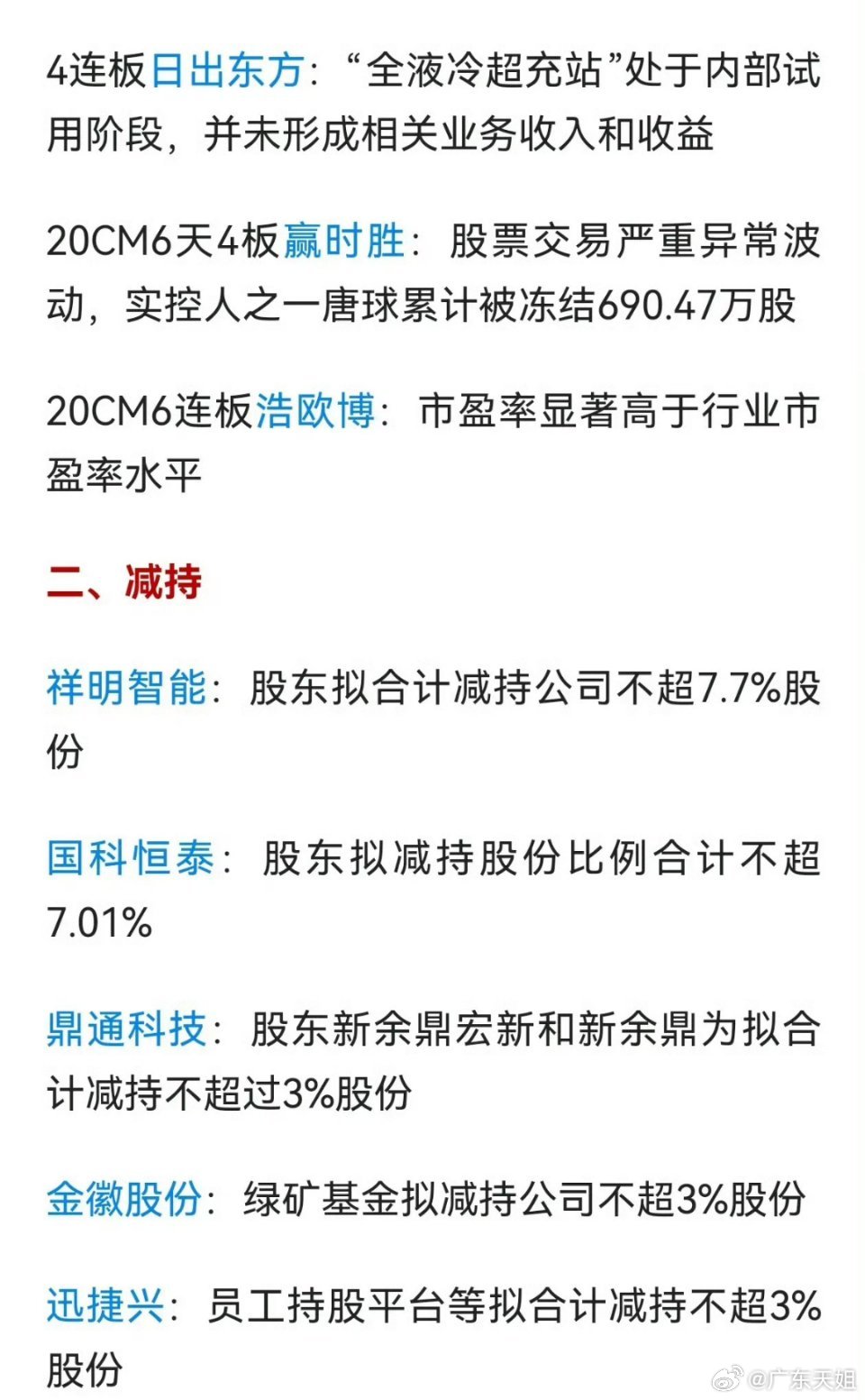This screenshot has height=1400, width=865.
Task: Open the 国科恒泰 link
Action: pos(131,858)
